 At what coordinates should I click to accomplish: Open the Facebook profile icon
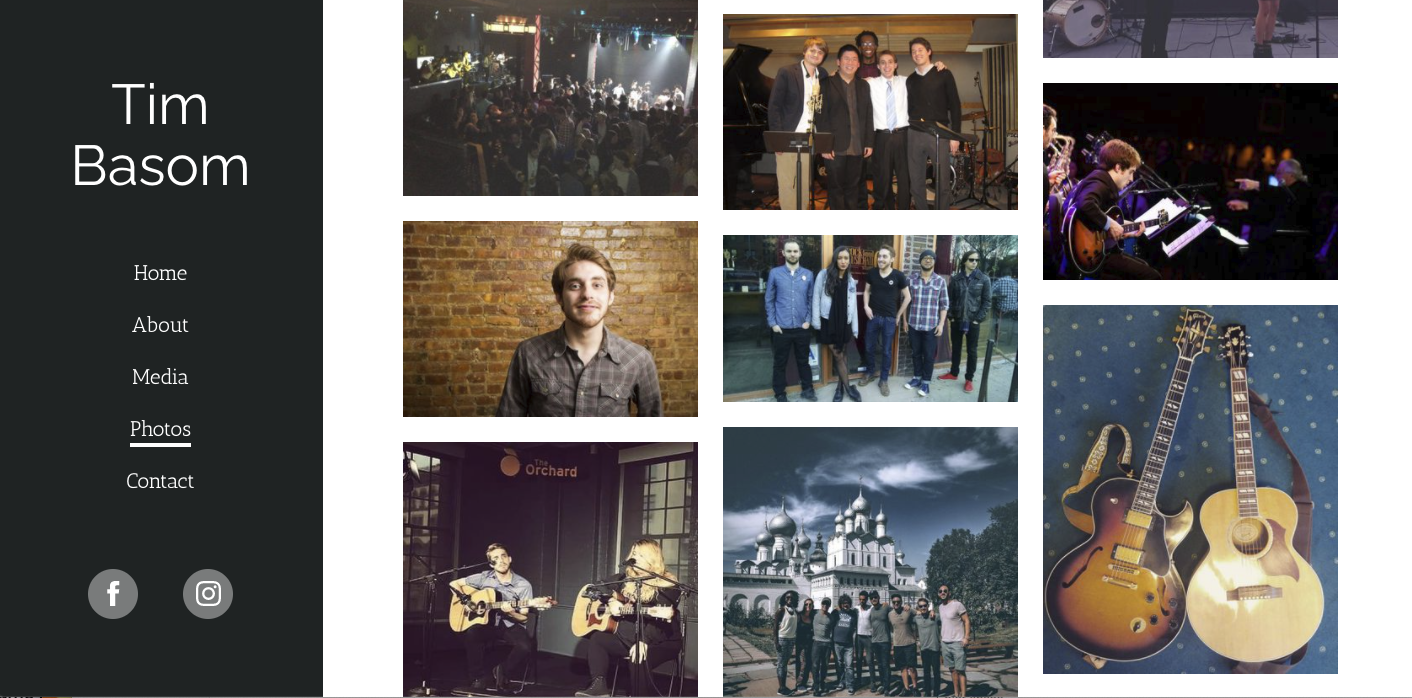click(x=113, y=594)
